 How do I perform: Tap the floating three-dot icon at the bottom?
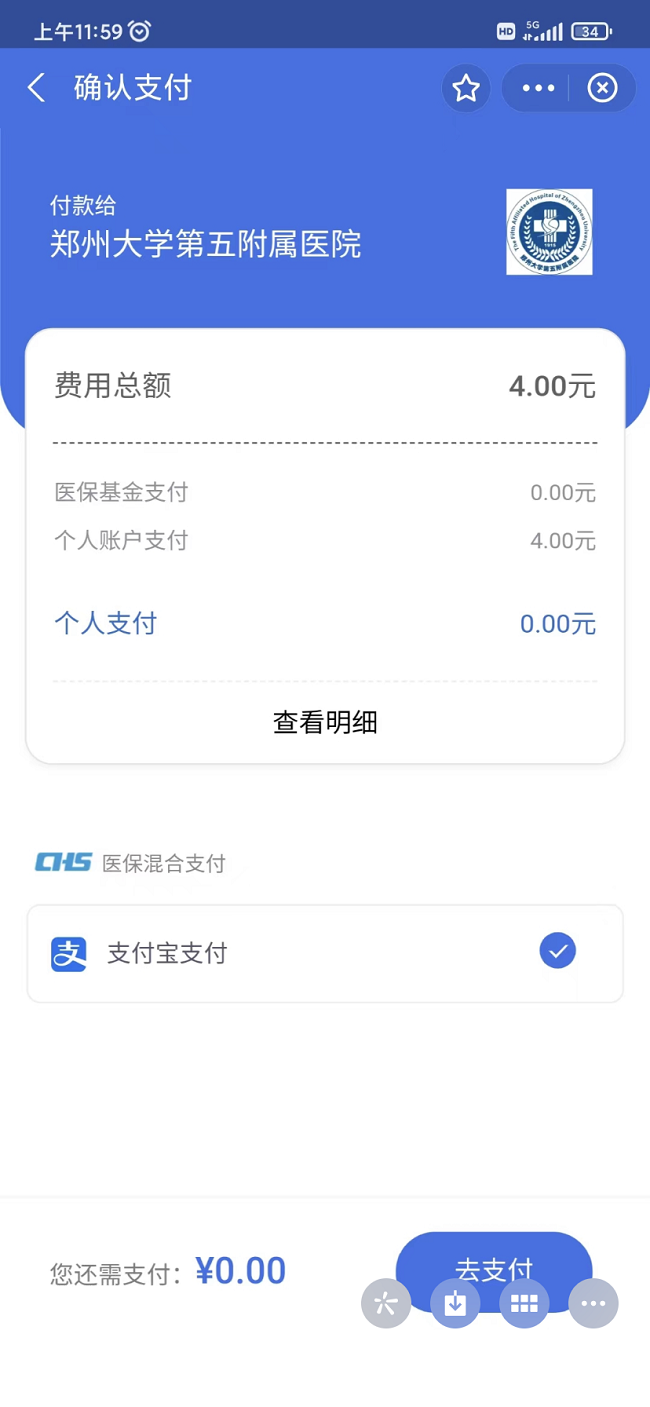point(593,1303)
